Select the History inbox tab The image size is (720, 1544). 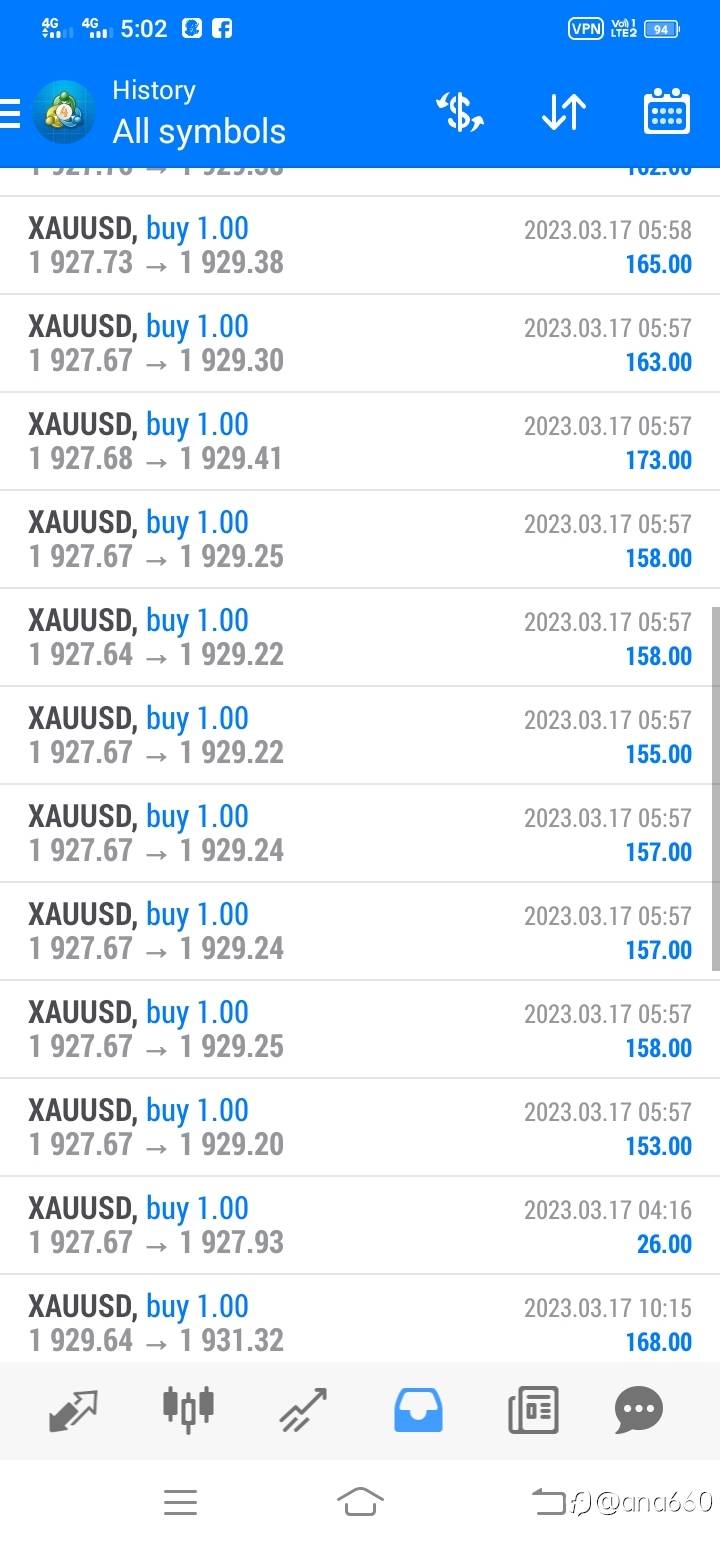point(418,1410)
